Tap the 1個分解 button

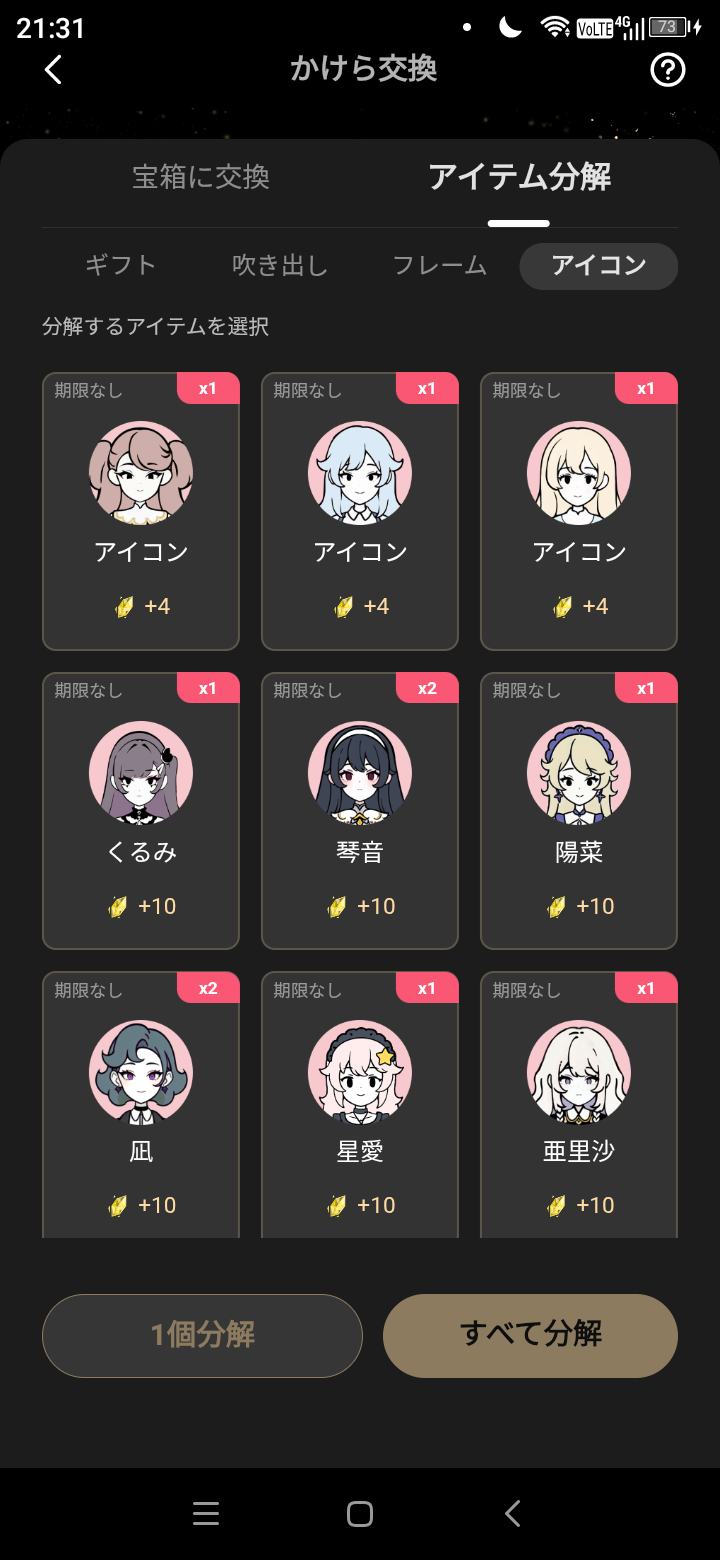click(x=202, y=1335)
